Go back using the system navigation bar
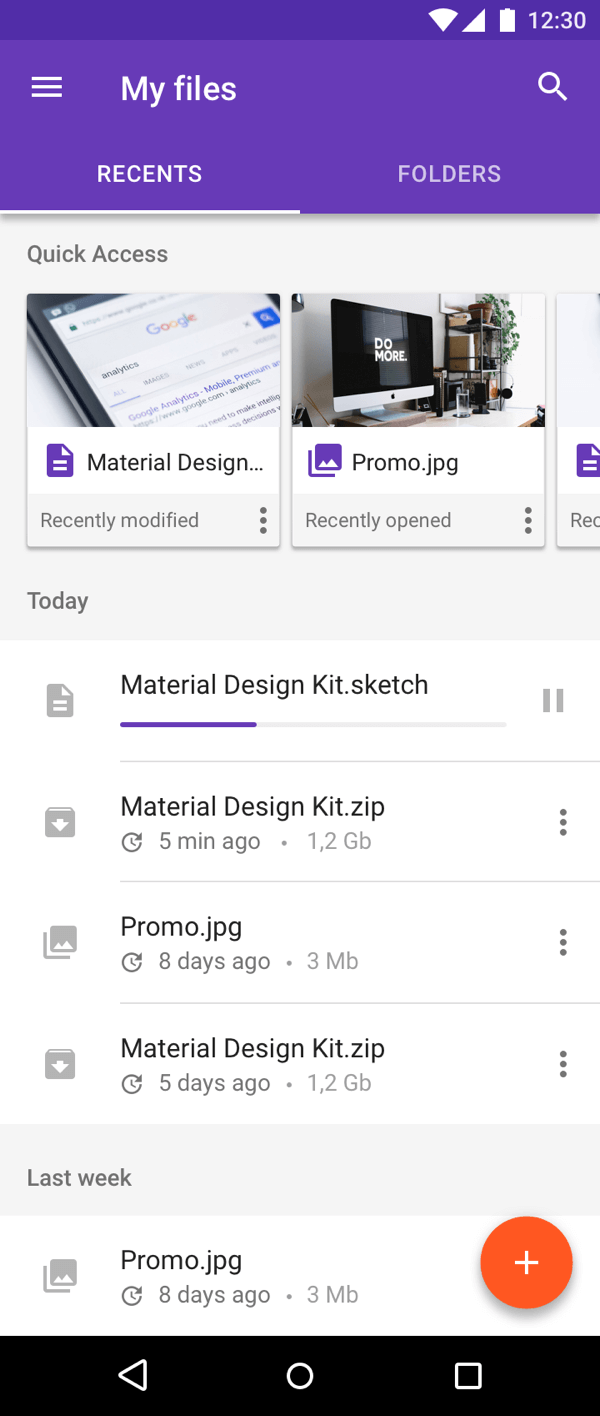Viewport: 600px width, 1416px height. coord(133,1375)
